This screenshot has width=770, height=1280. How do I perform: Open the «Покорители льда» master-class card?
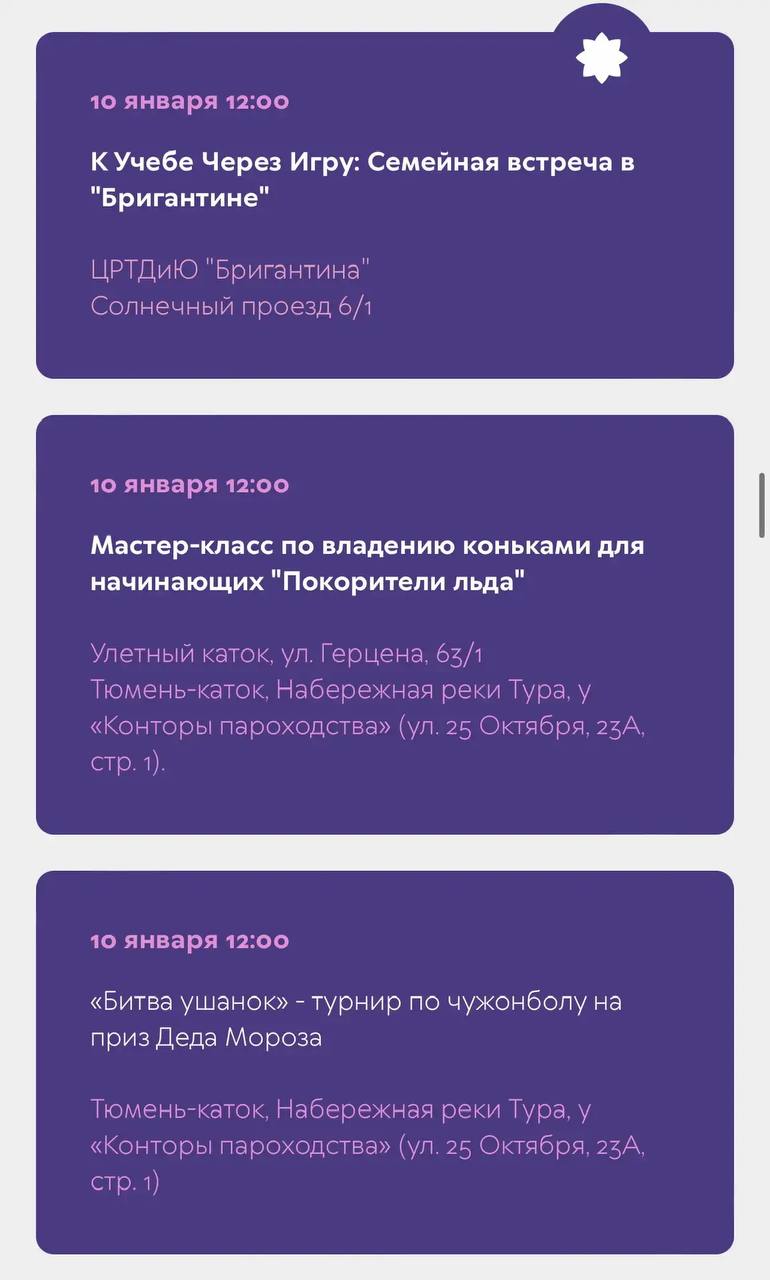[367, 564]
